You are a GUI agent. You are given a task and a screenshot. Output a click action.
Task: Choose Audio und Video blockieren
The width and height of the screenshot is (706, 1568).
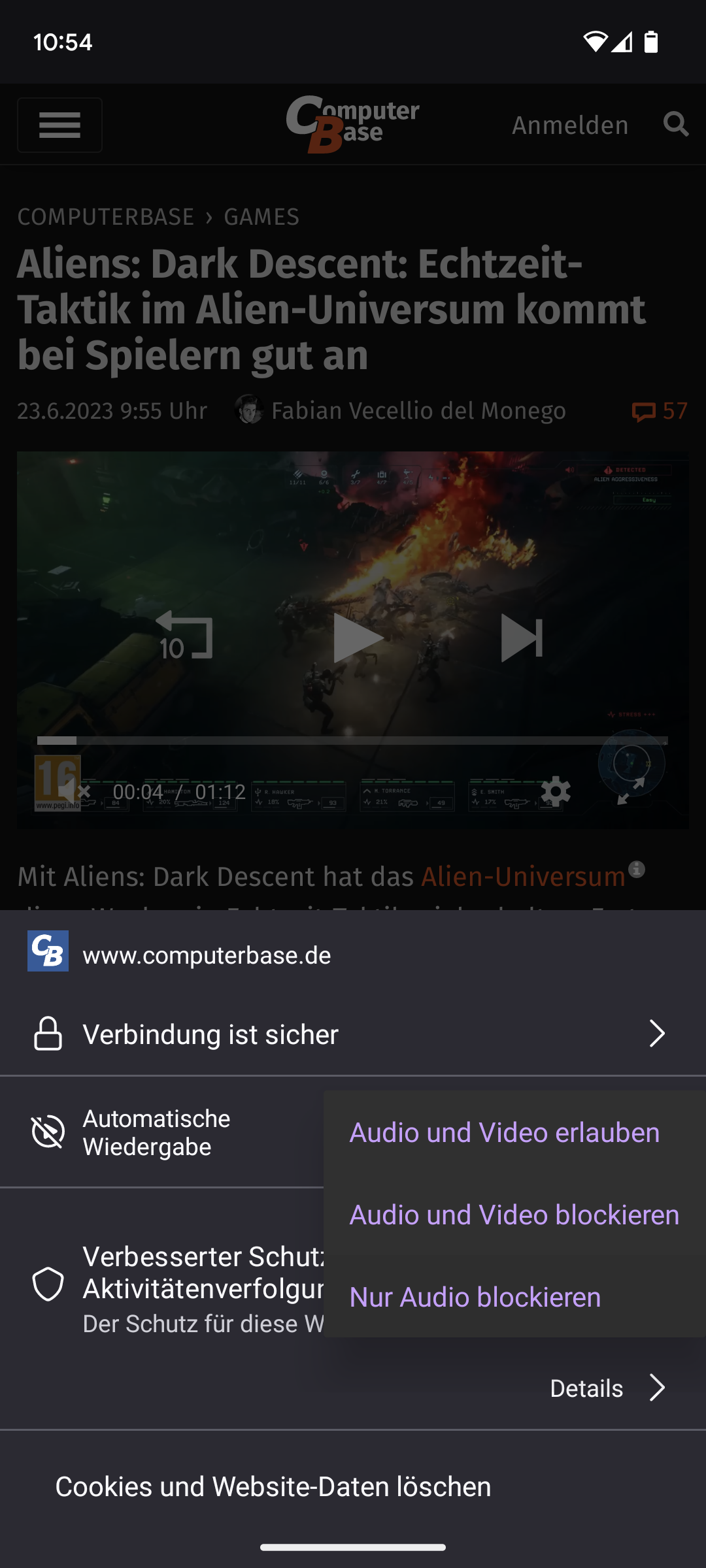(x=514, y=1215)
